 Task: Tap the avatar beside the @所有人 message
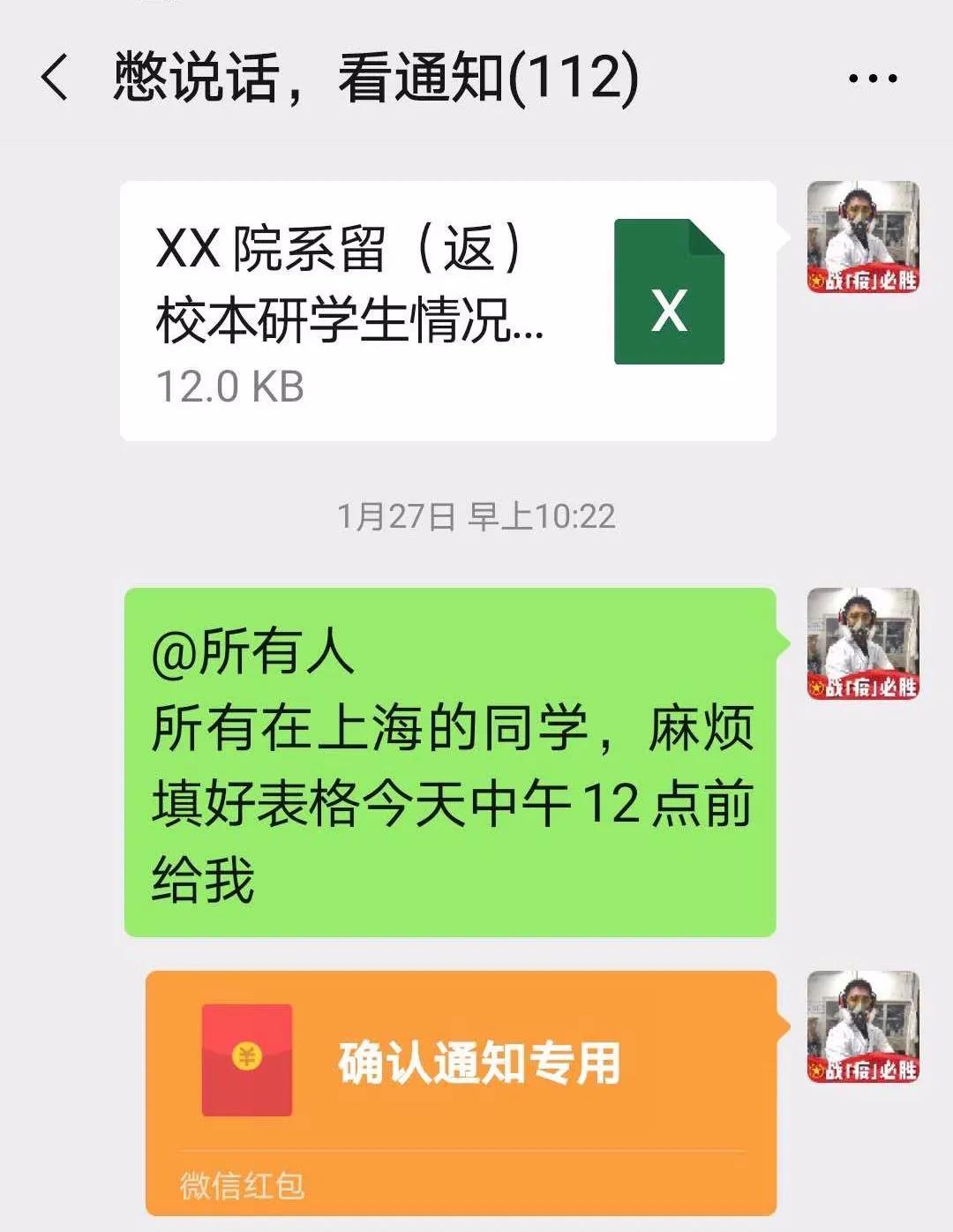point(863,643)
